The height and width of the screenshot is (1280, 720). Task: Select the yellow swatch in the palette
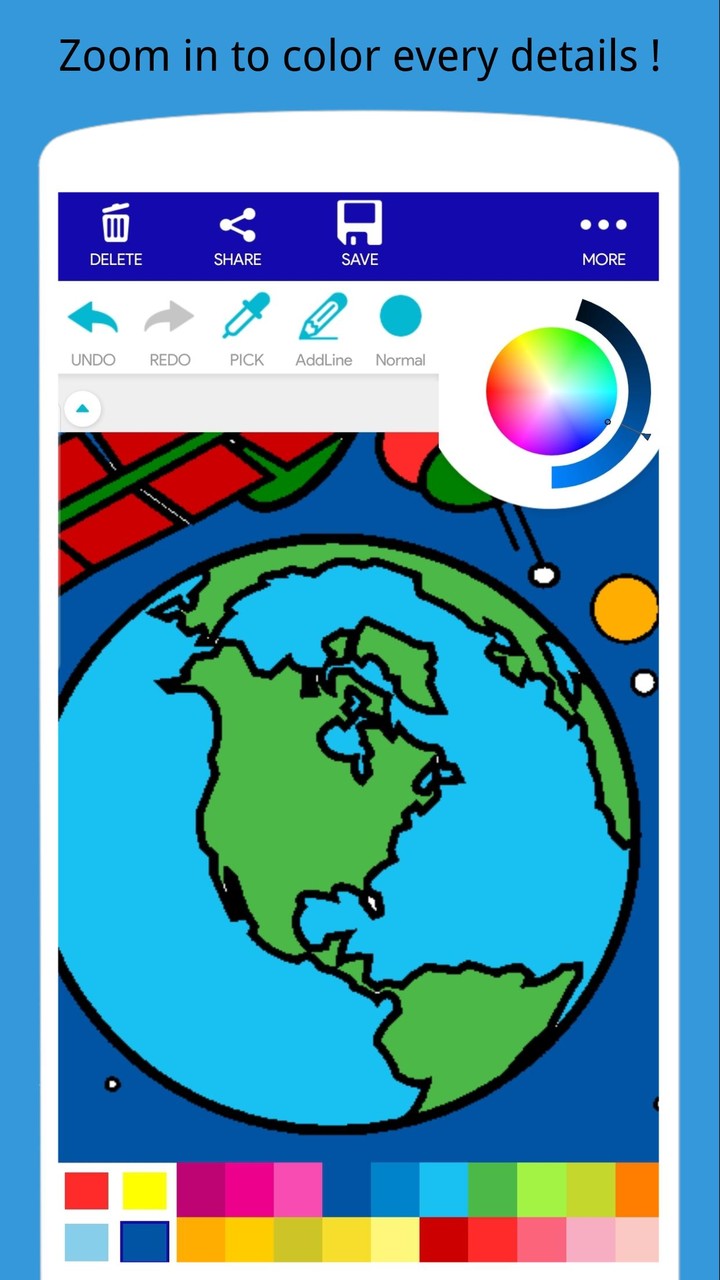pyautogui.click(x=144, y=1190)
